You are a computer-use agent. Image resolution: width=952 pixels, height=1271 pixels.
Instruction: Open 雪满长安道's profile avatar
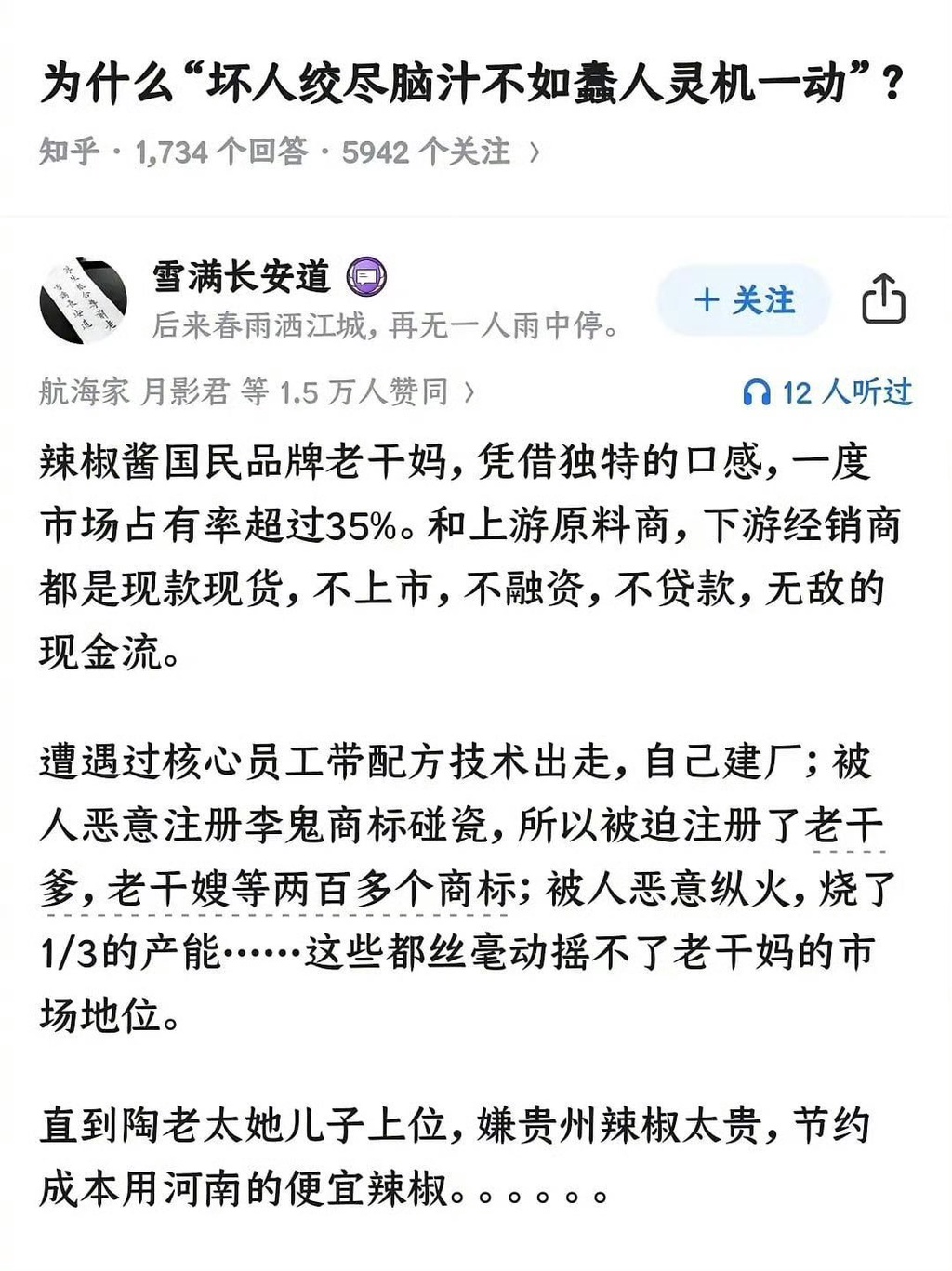coord(83,300)
